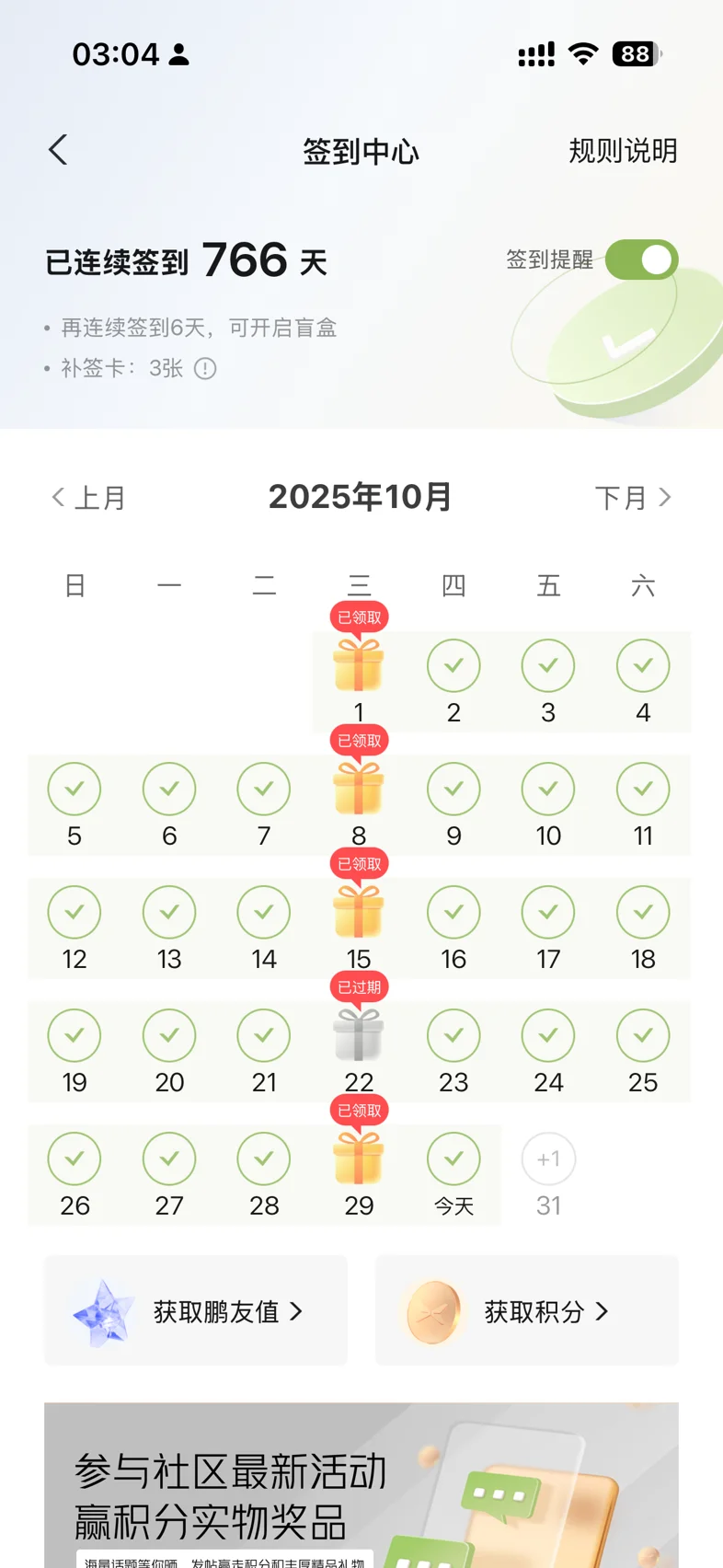Go to 上月 calendar

click(88, 498)
